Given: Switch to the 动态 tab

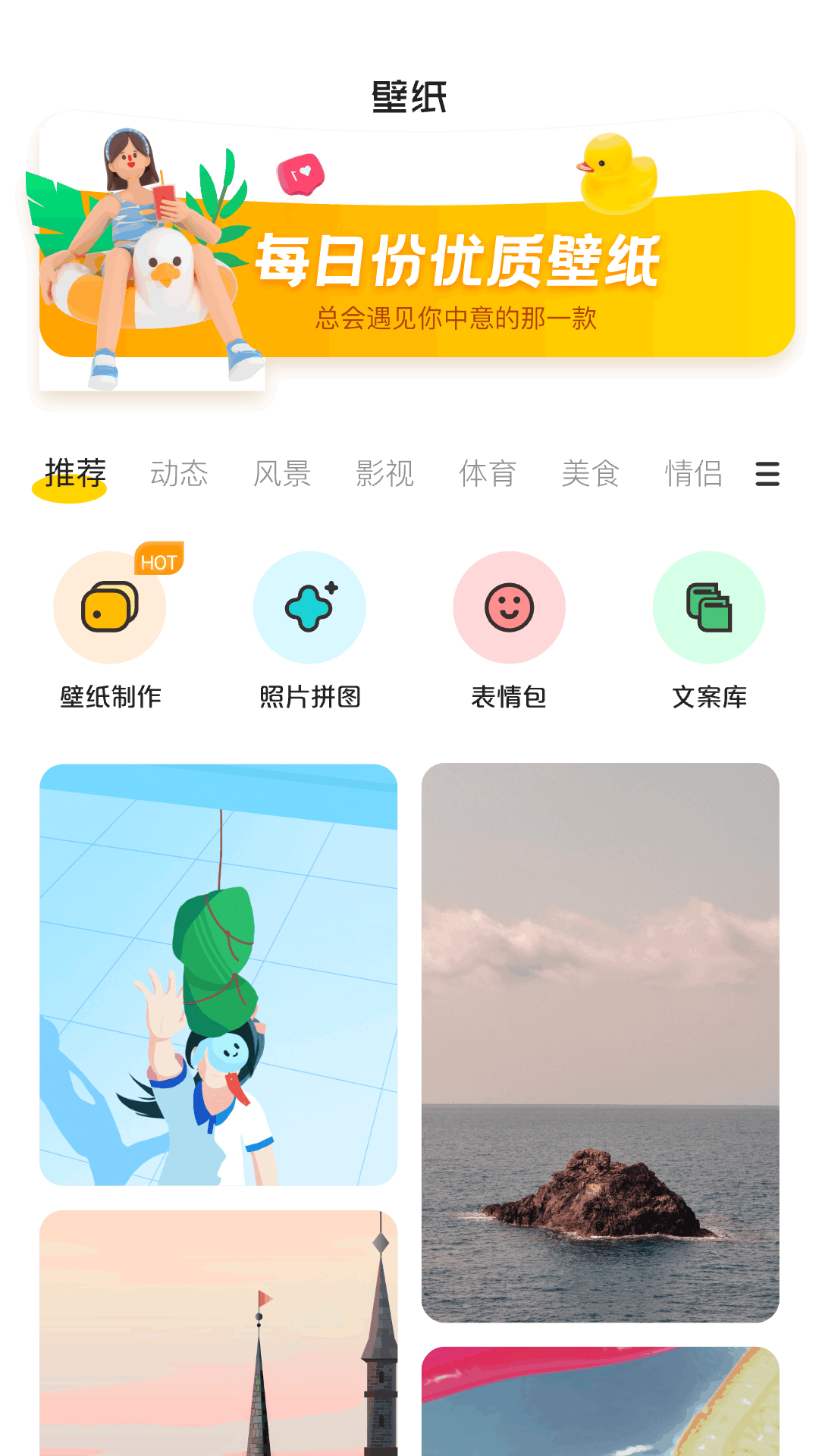Looking at the screenshot, I should [179, 474].
